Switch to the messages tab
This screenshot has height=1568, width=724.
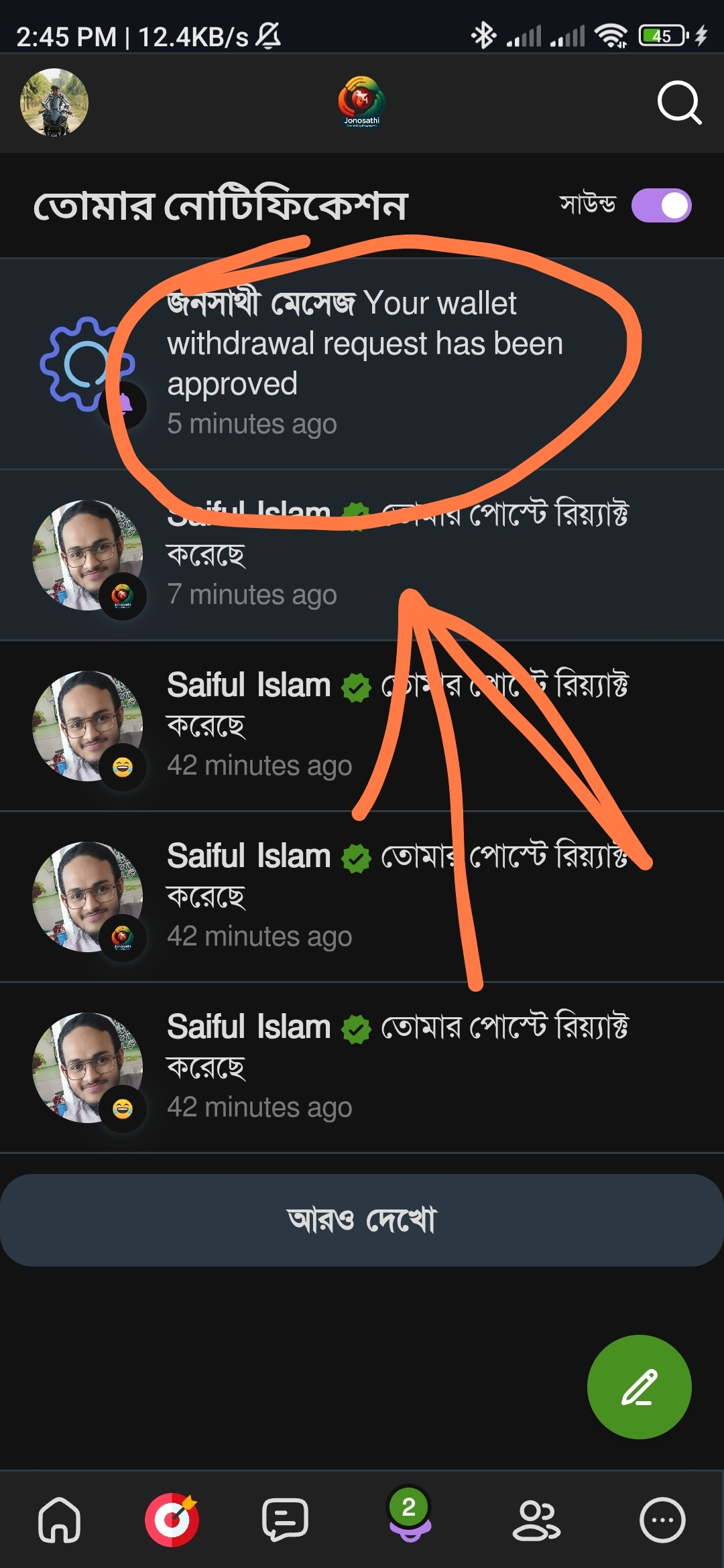click(x=285, y=1520)
